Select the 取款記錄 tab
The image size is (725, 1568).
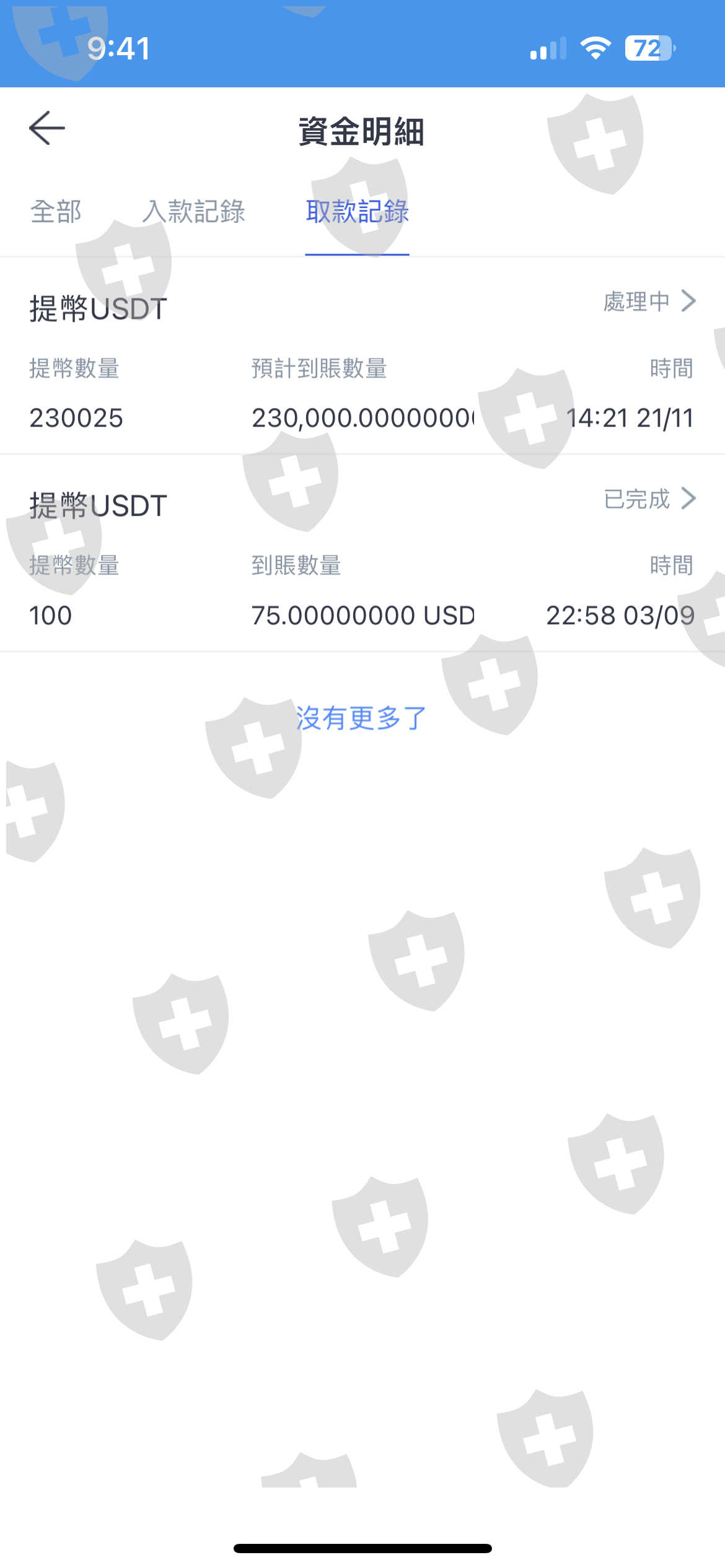tap(357, 212)
